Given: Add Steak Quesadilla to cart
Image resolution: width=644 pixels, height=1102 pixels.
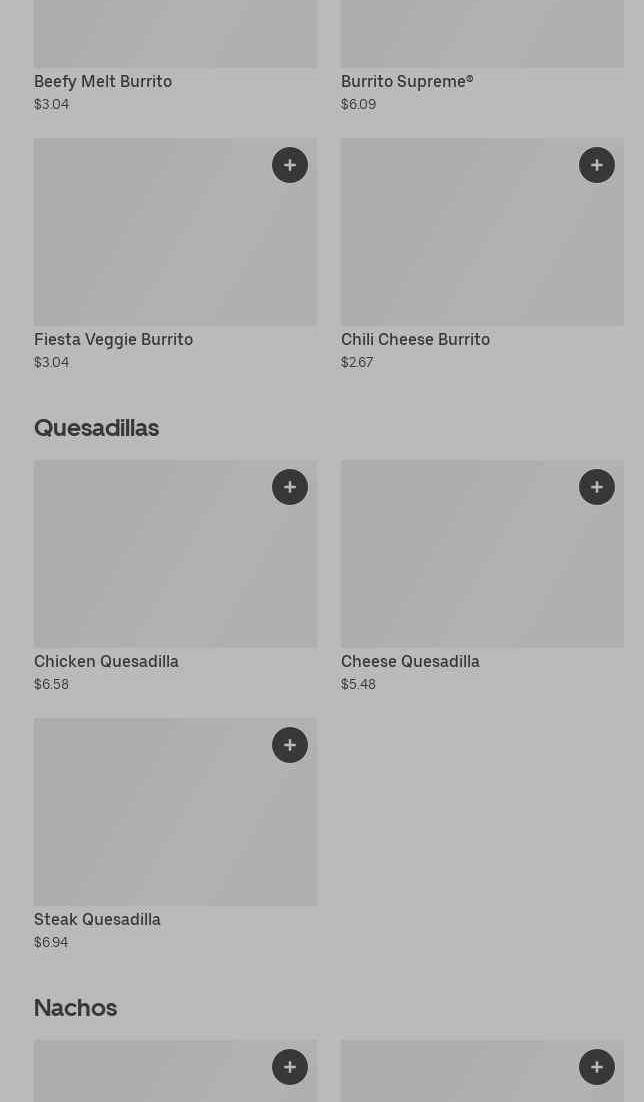Looking at the screenshot, I should click(290, 745).
